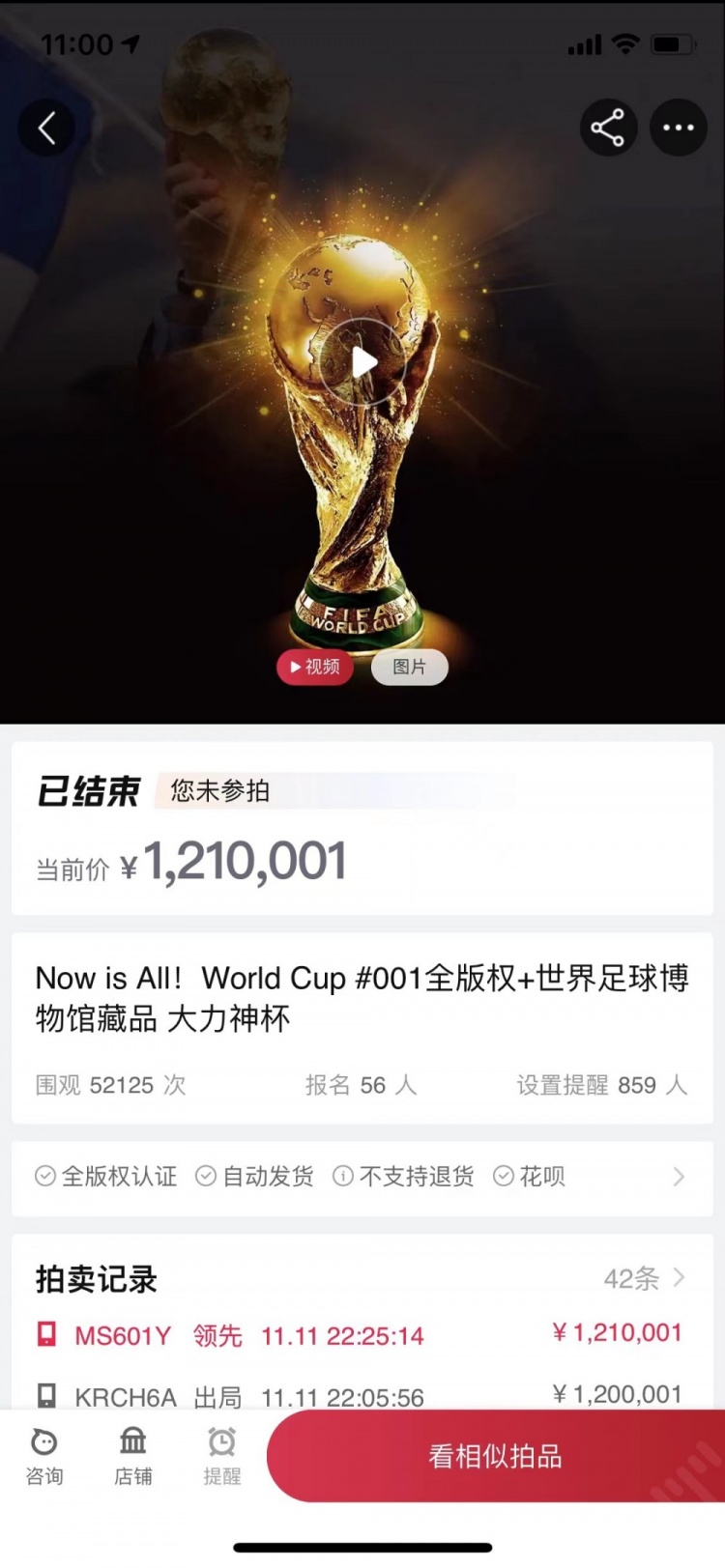Go back to the previous page

(x=46, y=128)
